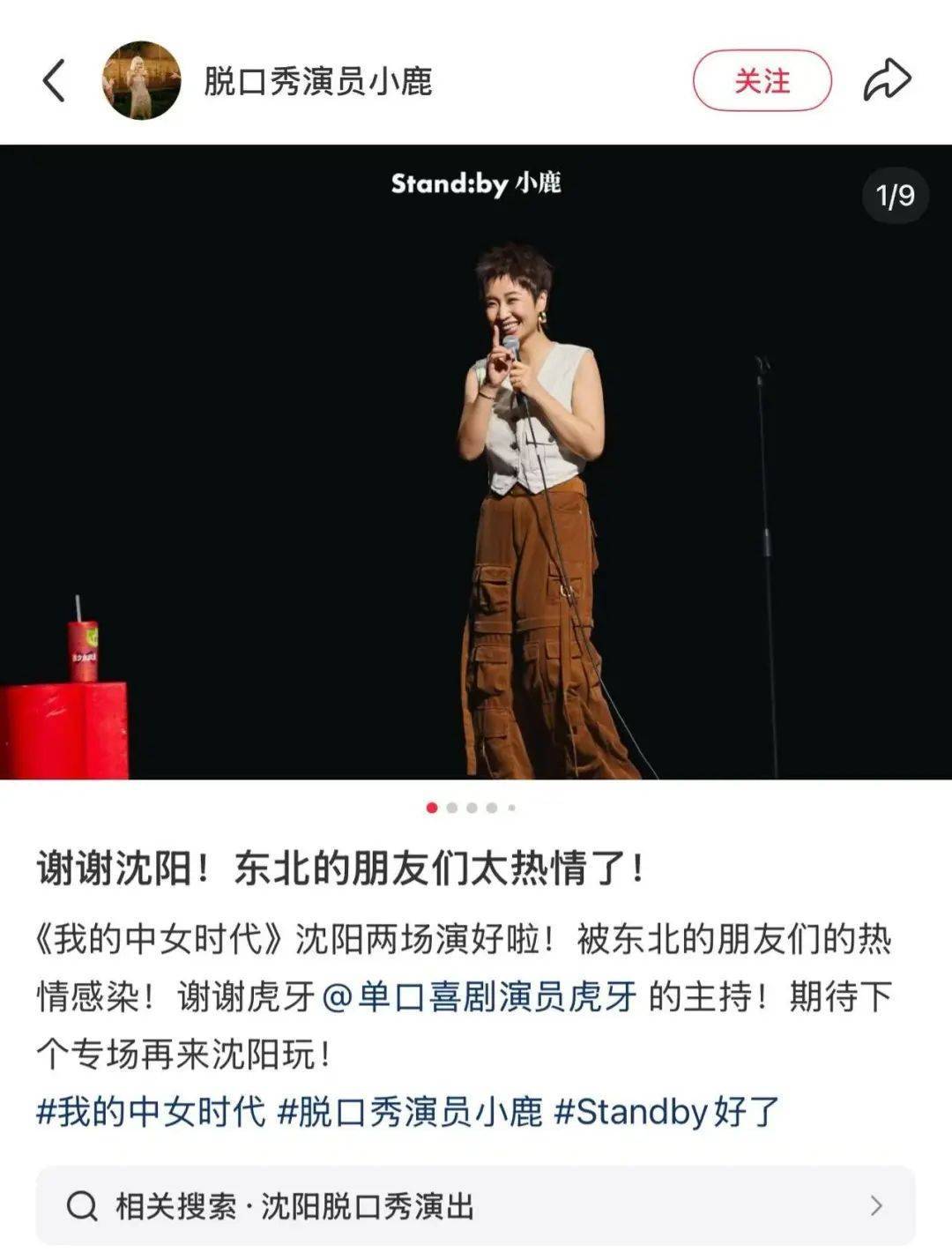Screen dimensions: 952x1260
Task: Open hashtag #Standby好了
Action: click(x=666, y=1111)
